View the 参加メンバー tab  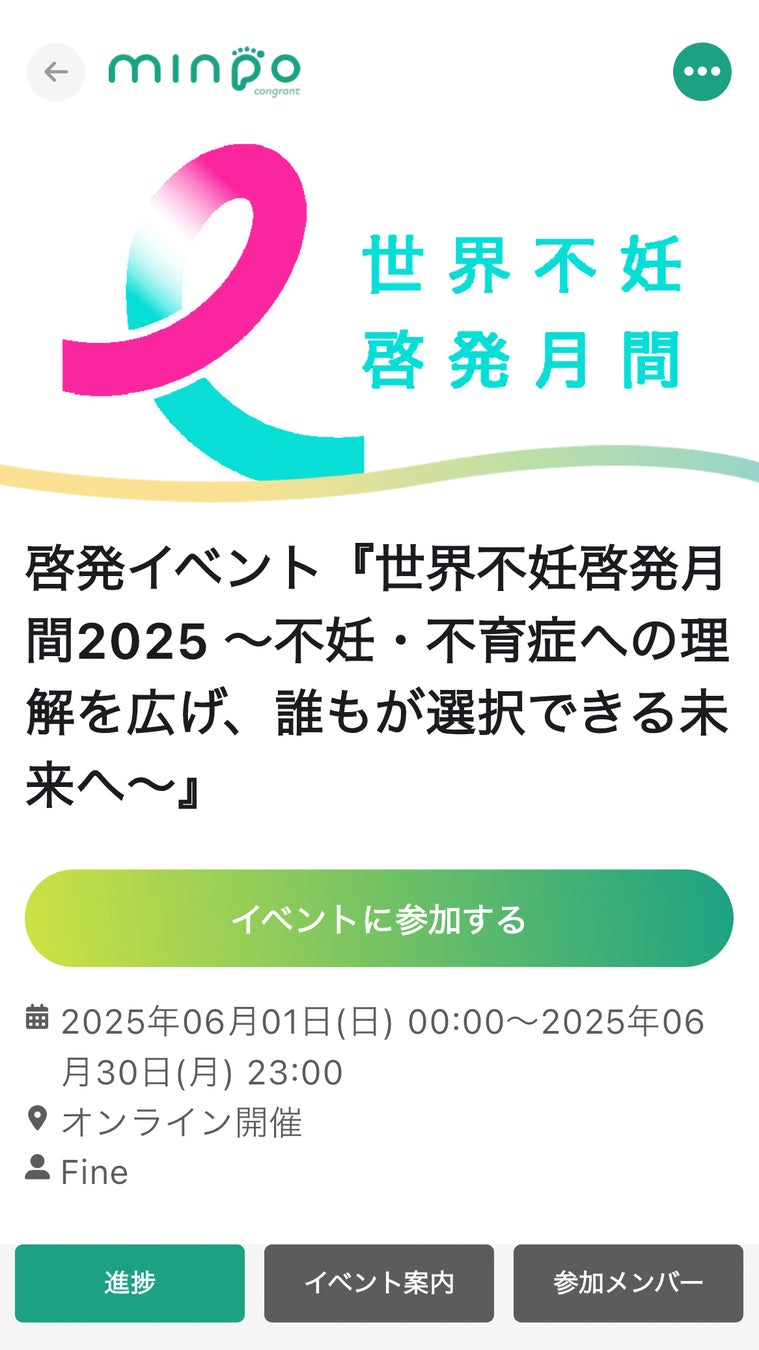628,1283
